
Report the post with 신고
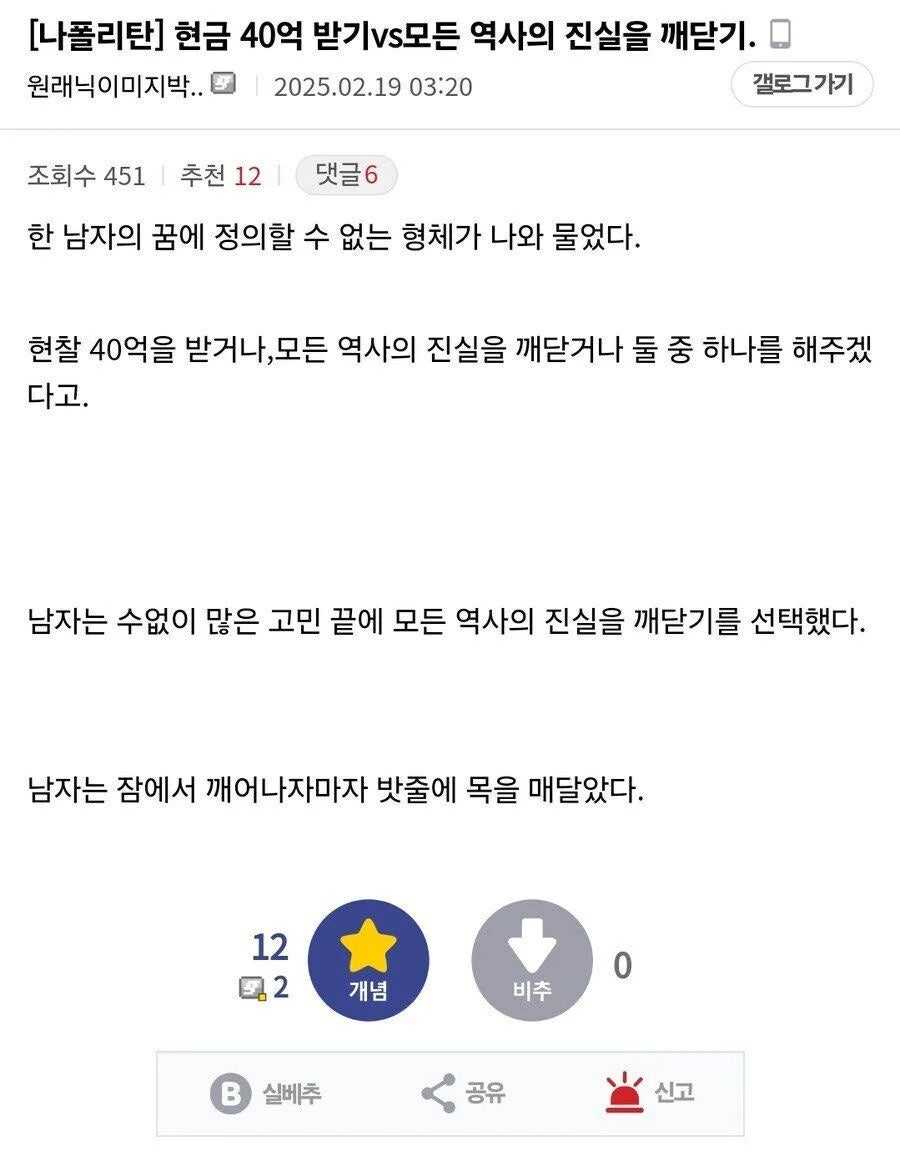(650, 1093)
